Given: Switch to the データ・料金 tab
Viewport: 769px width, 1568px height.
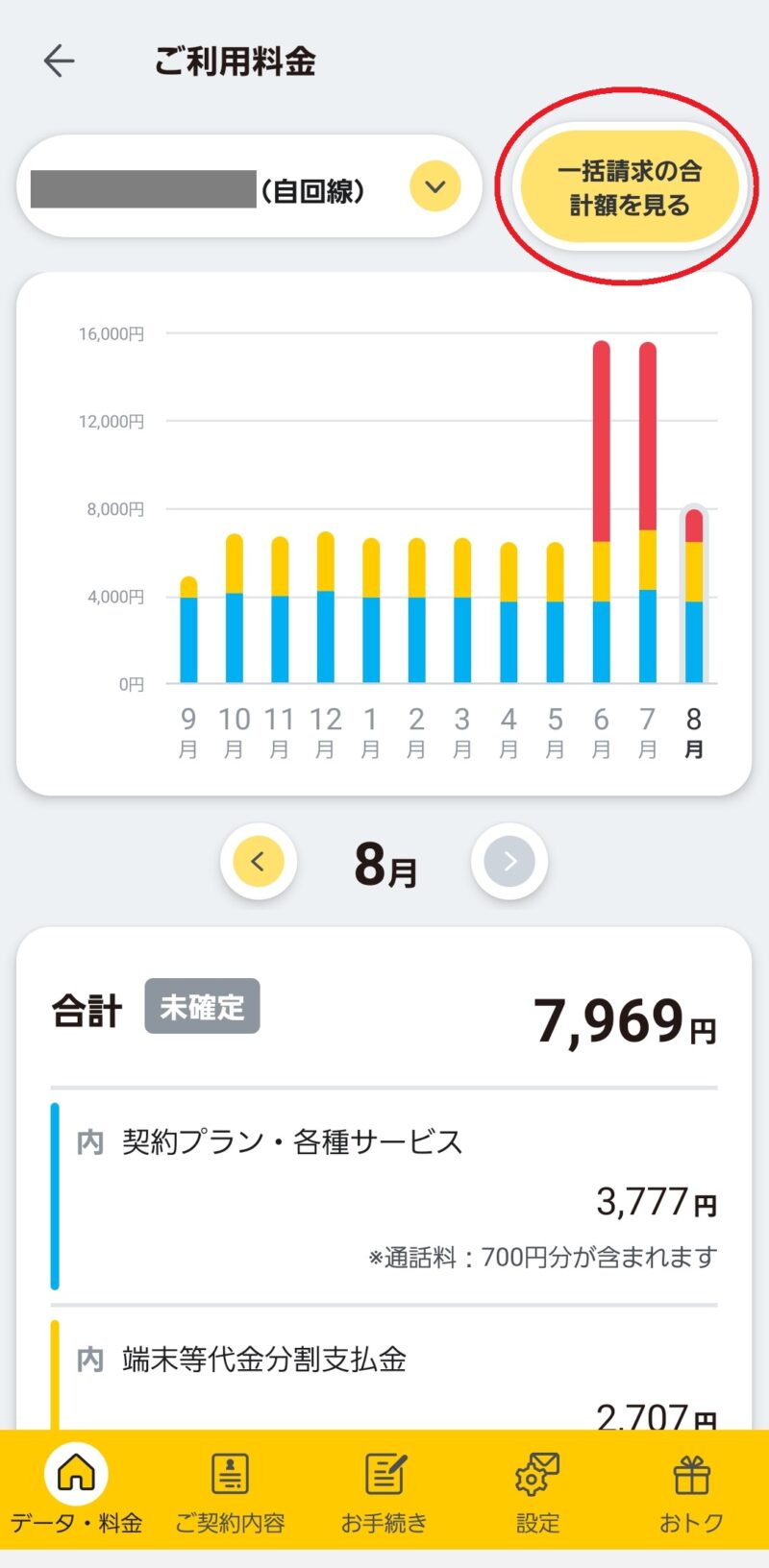Looking at the screenshot, I should 77,1489.
